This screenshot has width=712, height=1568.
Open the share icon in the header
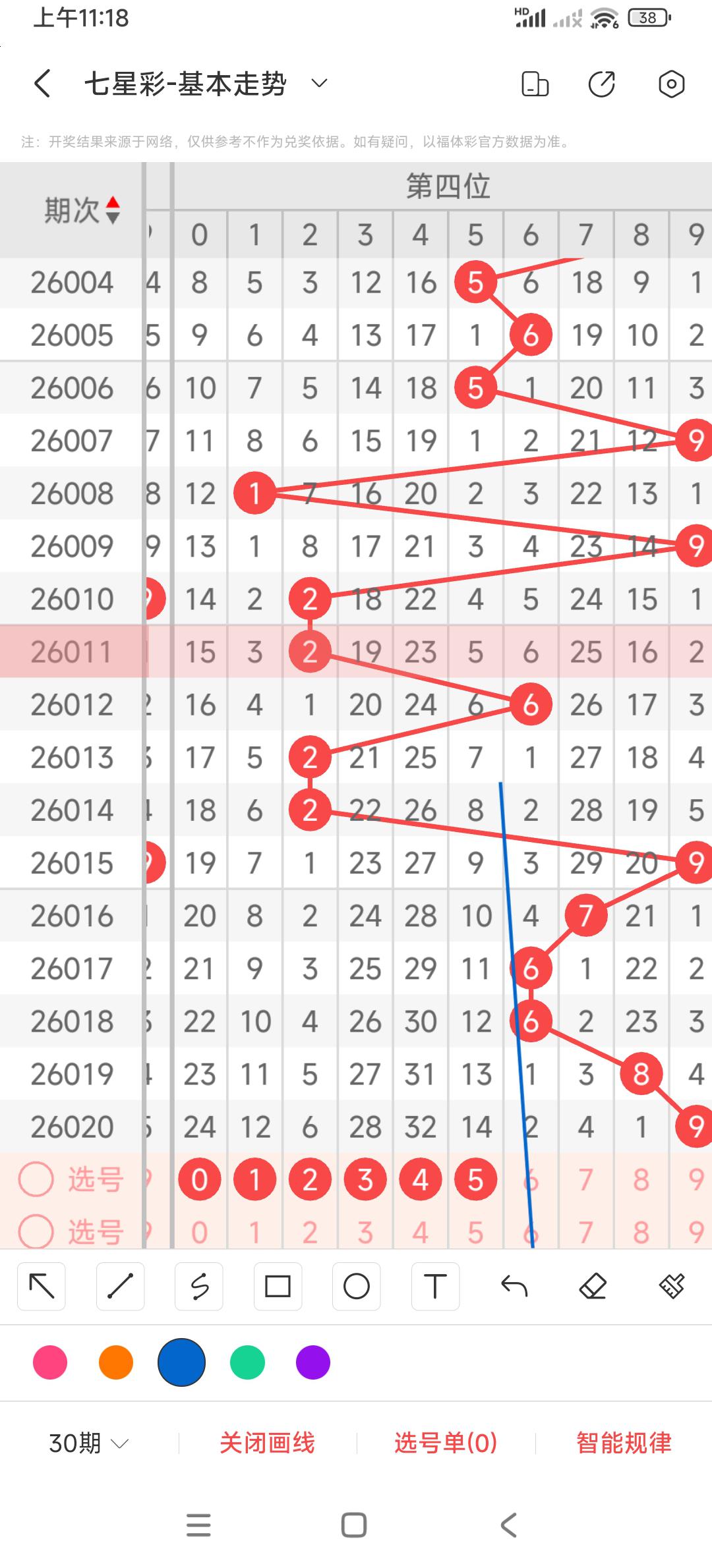click(x=601, y=84)
